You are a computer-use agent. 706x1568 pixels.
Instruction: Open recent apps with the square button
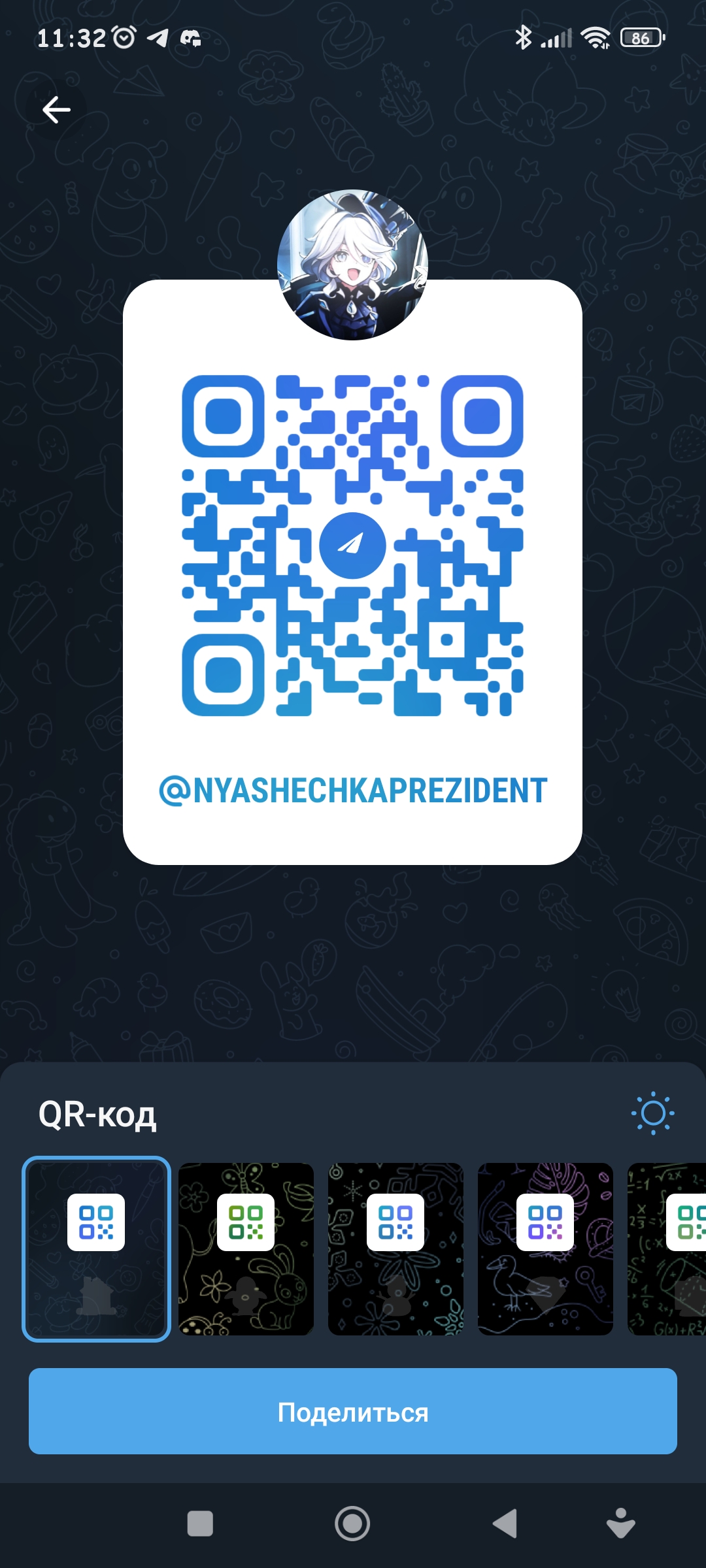[200, 1524]
